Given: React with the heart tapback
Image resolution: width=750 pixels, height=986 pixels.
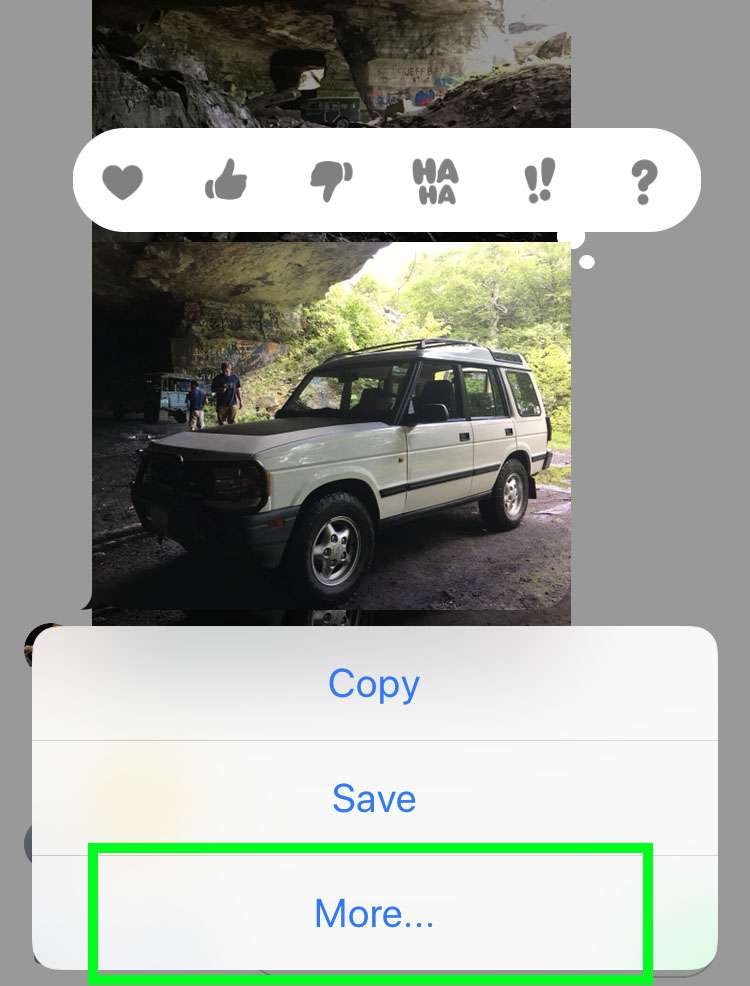Looking at the screenshot, I should 123,182.
